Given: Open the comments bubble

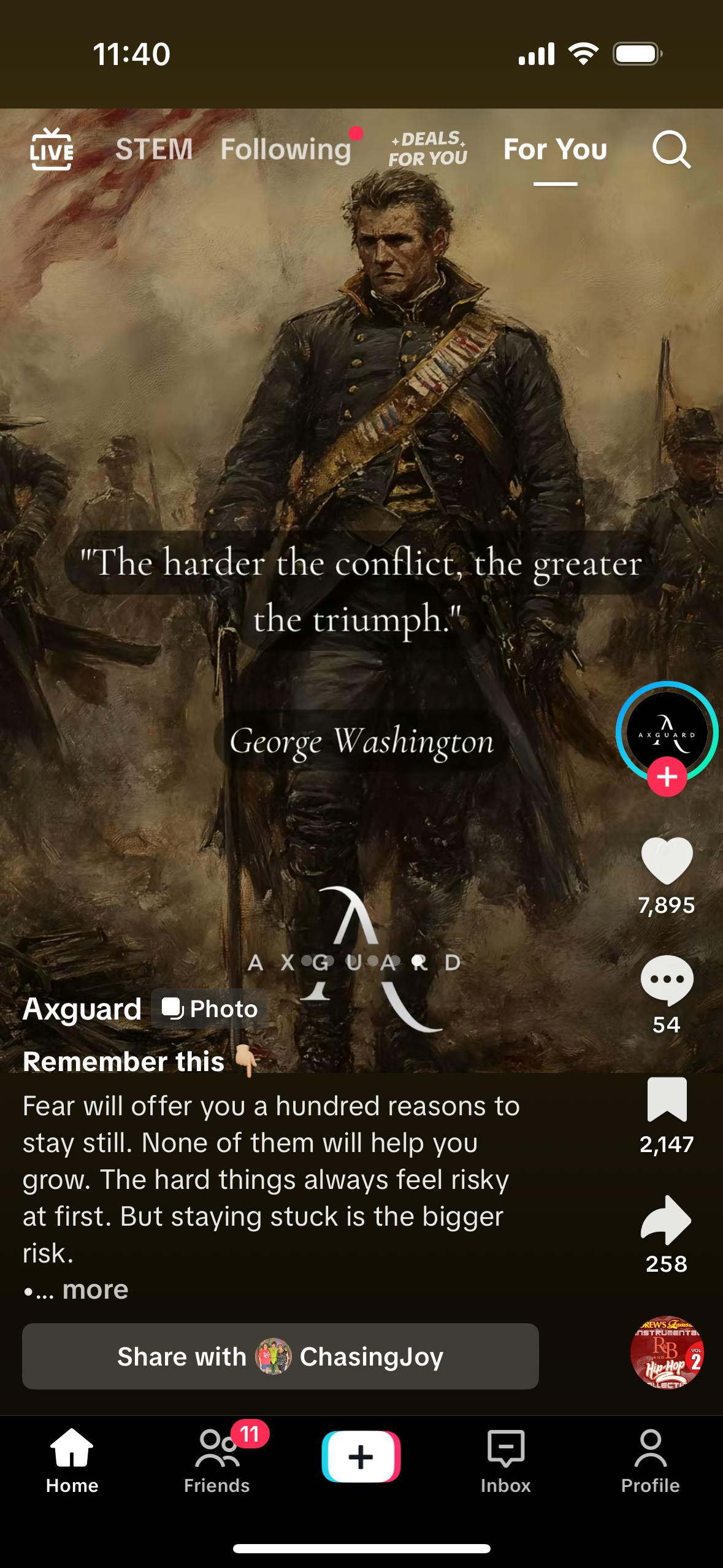Looking at the screenshot, I should [667, 980].
